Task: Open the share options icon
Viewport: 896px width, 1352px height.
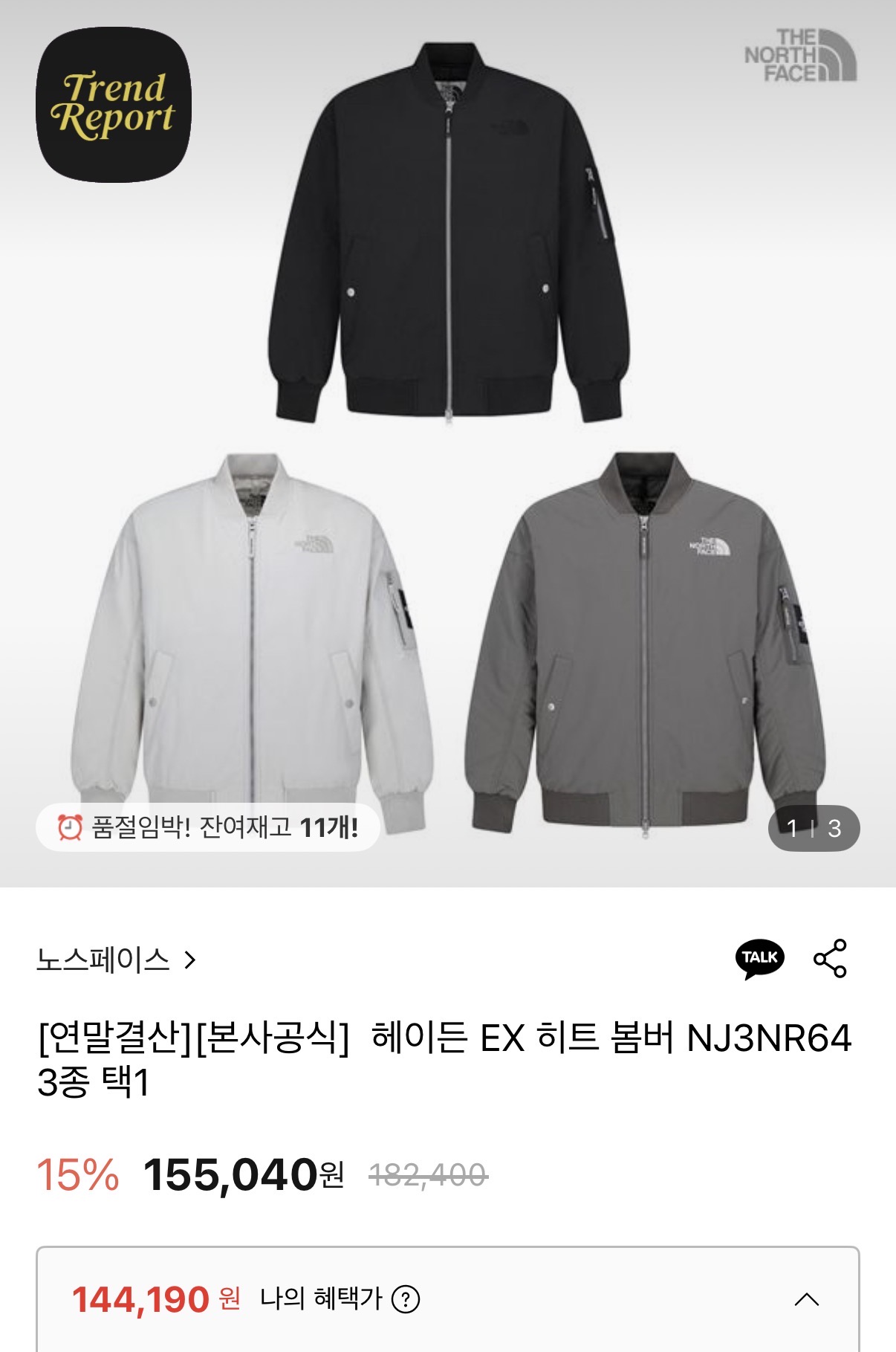Action: click(x=830, y=958)
